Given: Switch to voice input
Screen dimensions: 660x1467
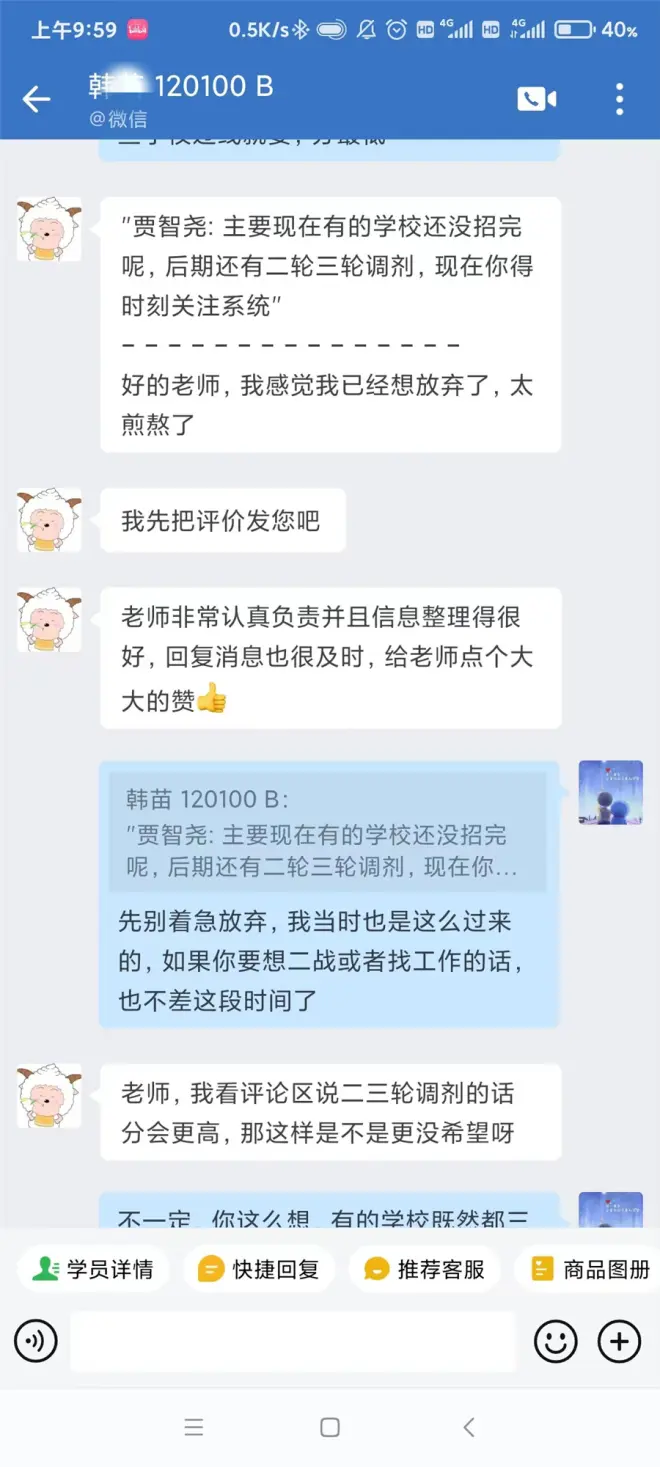Looking at the screenshot, I should [36, 1341].
